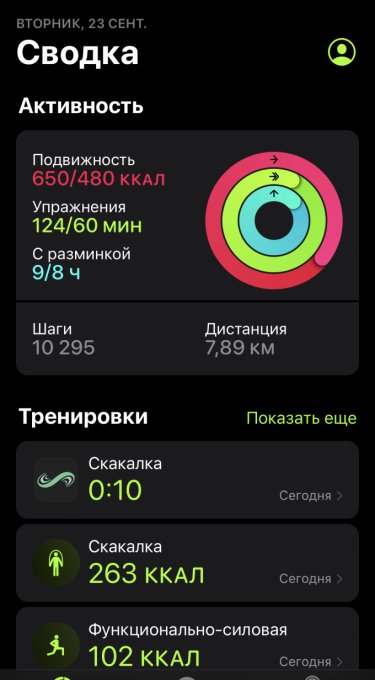Open the profile account icon

342,52
